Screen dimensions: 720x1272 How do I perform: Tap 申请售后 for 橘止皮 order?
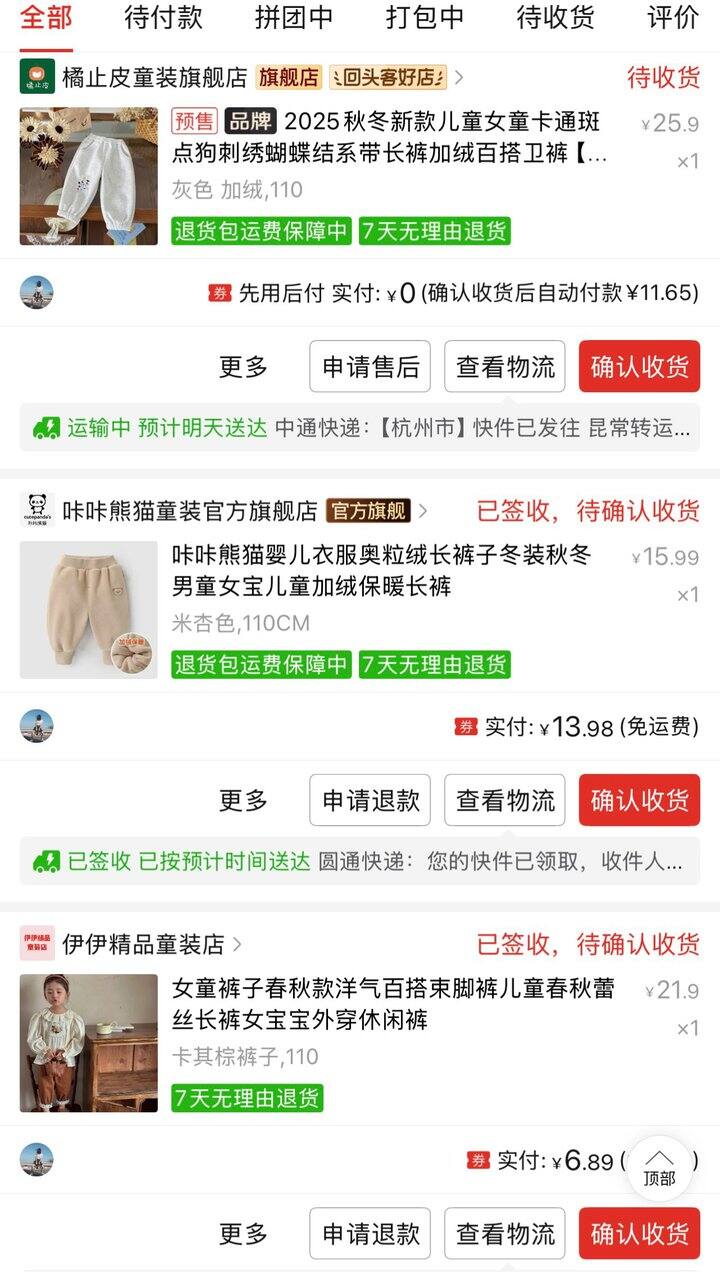point(370,366)
